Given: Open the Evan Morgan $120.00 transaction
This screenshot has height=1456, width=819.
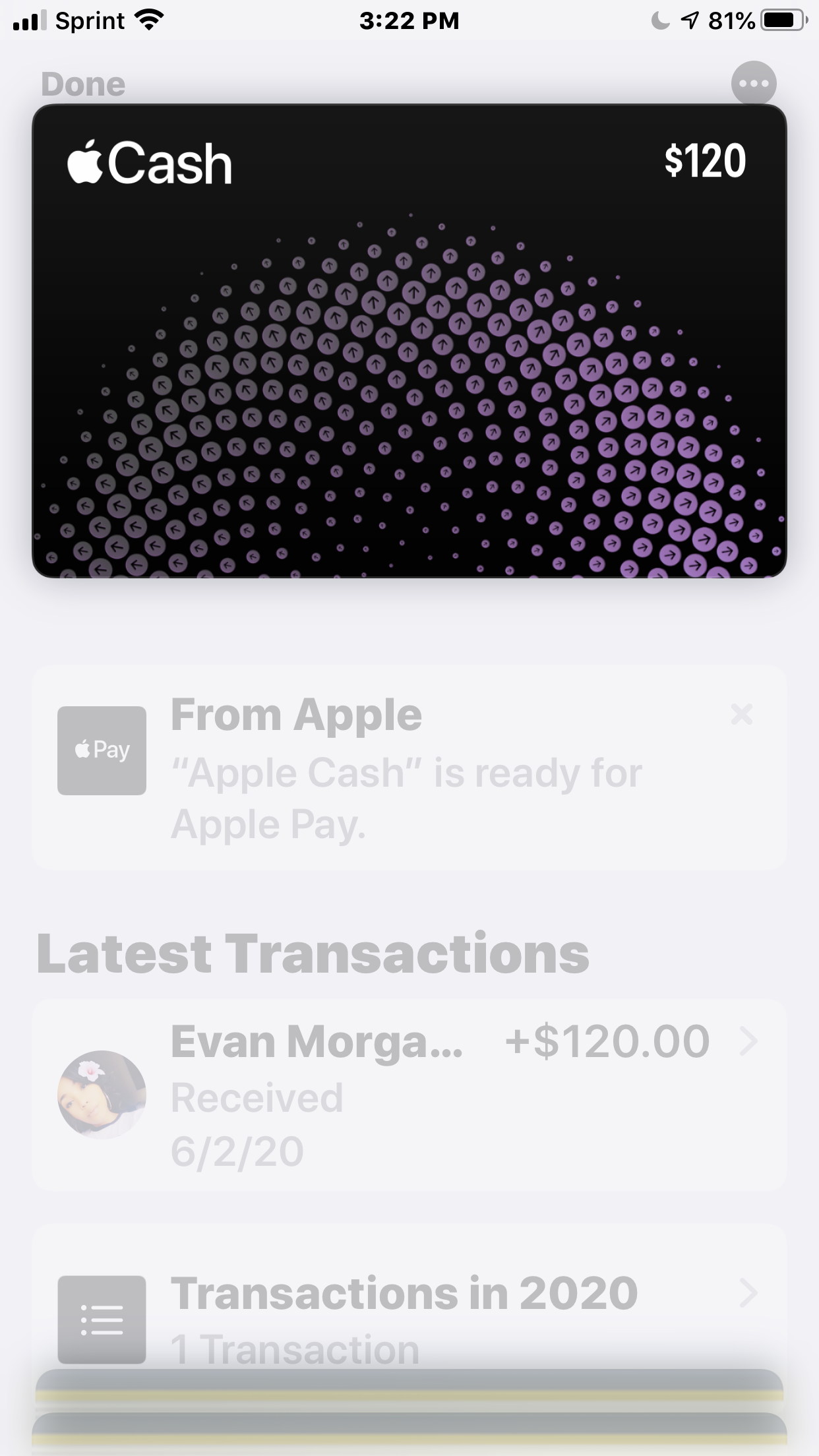Looking at the screenshot, I should [x=409, y=1095].
